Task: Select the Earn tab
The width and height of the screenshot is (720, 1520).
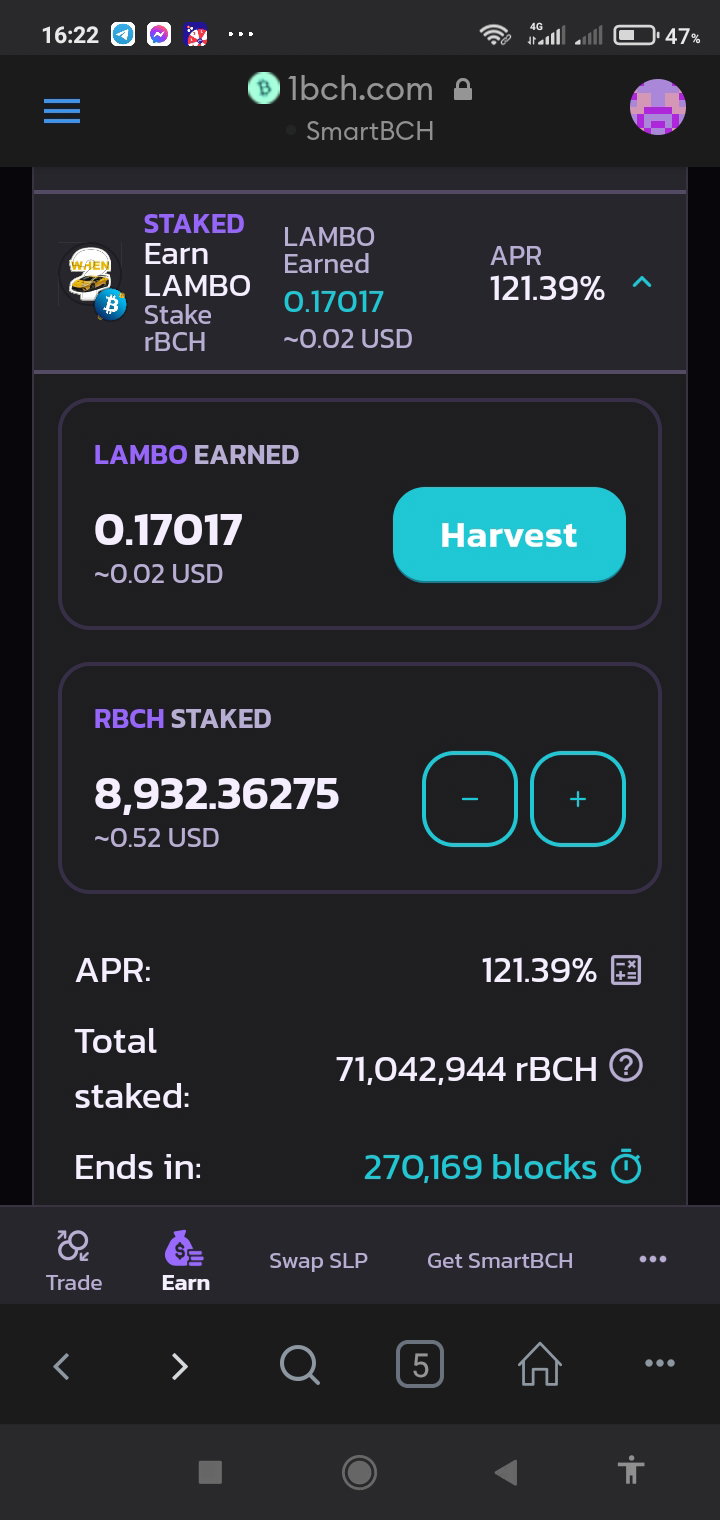Action: (x=185, y=1260)
